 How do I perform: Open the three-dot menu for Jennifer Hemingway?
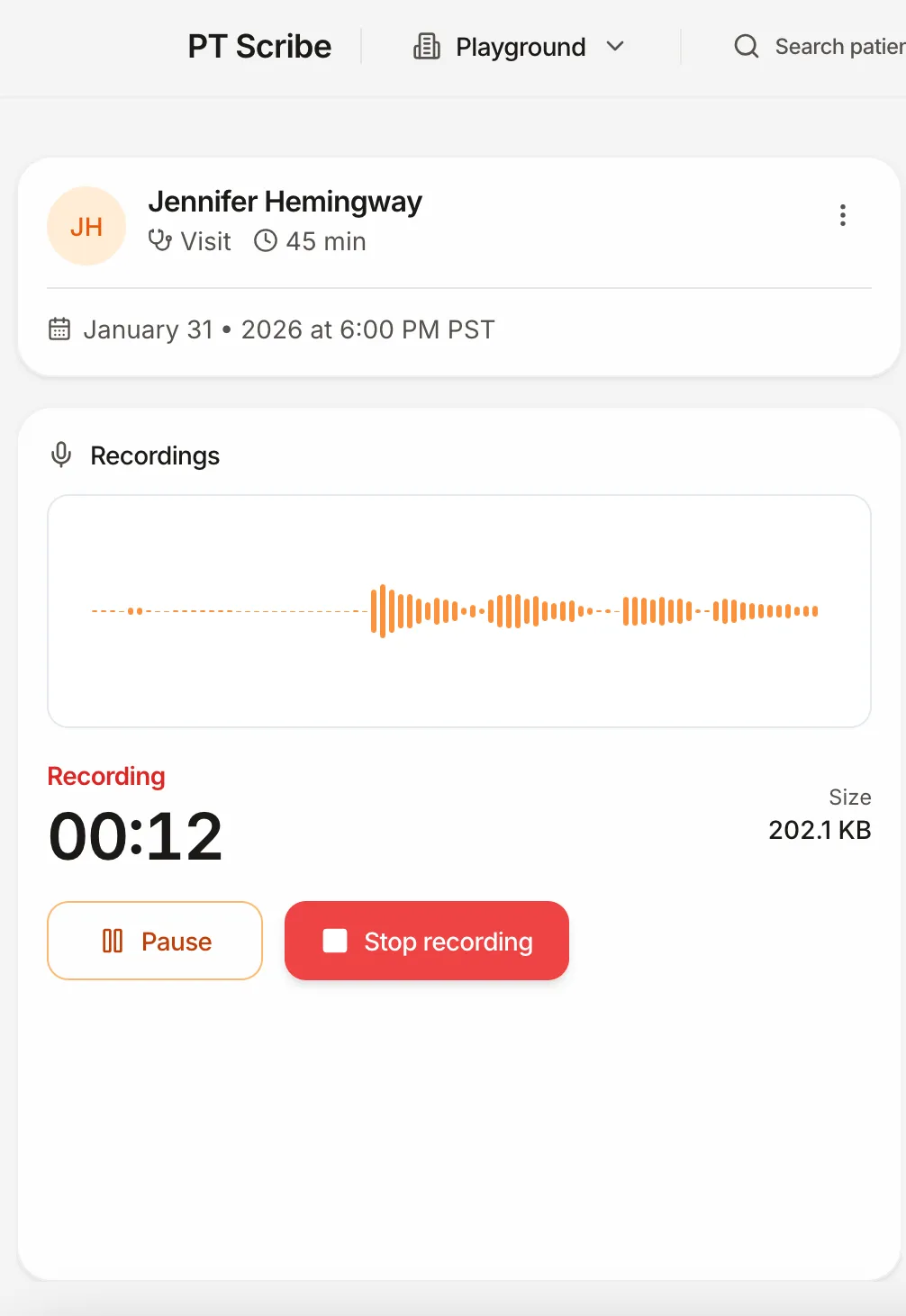point(843,215)
